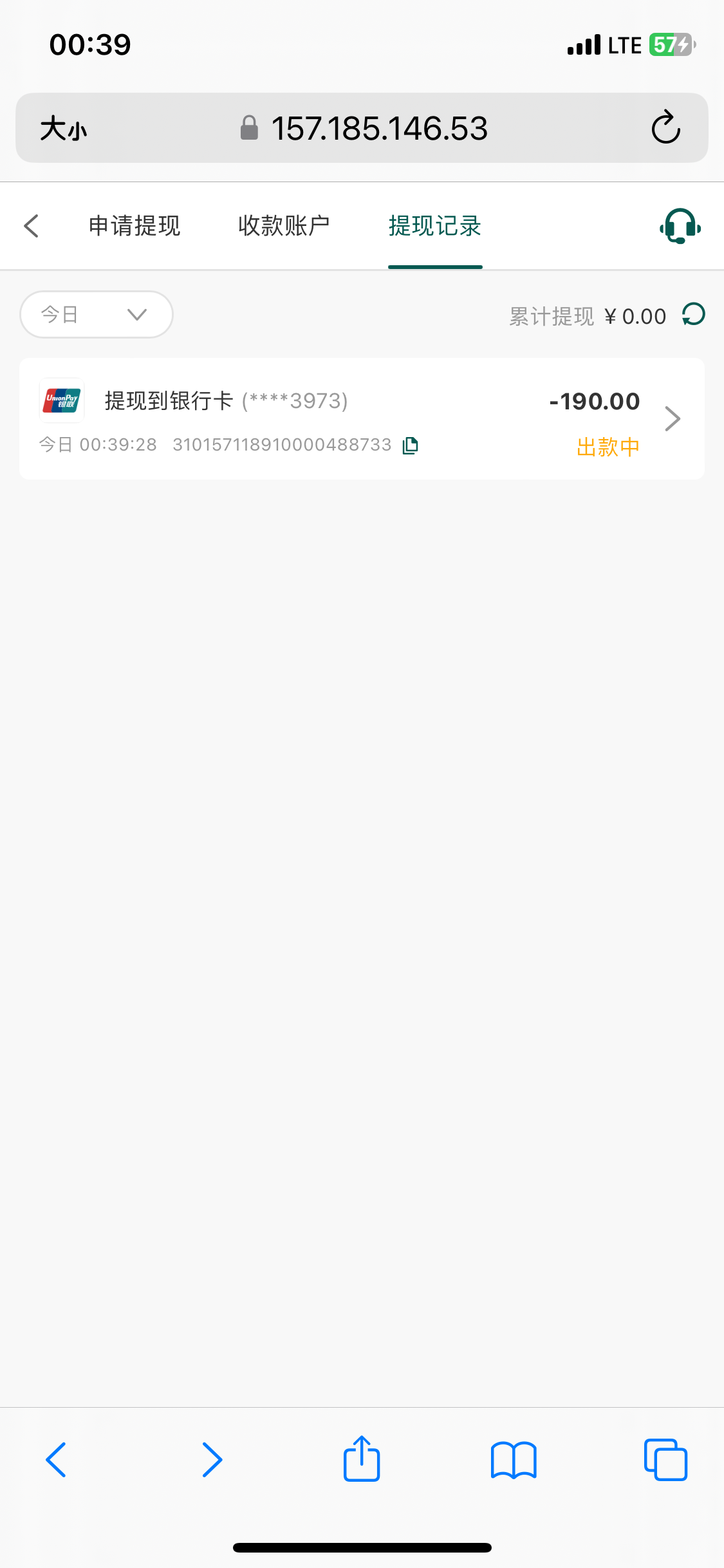Screen dimensions: 724x1568
Task: Open the 大小 page text size menu
Action: pos(63,128)
